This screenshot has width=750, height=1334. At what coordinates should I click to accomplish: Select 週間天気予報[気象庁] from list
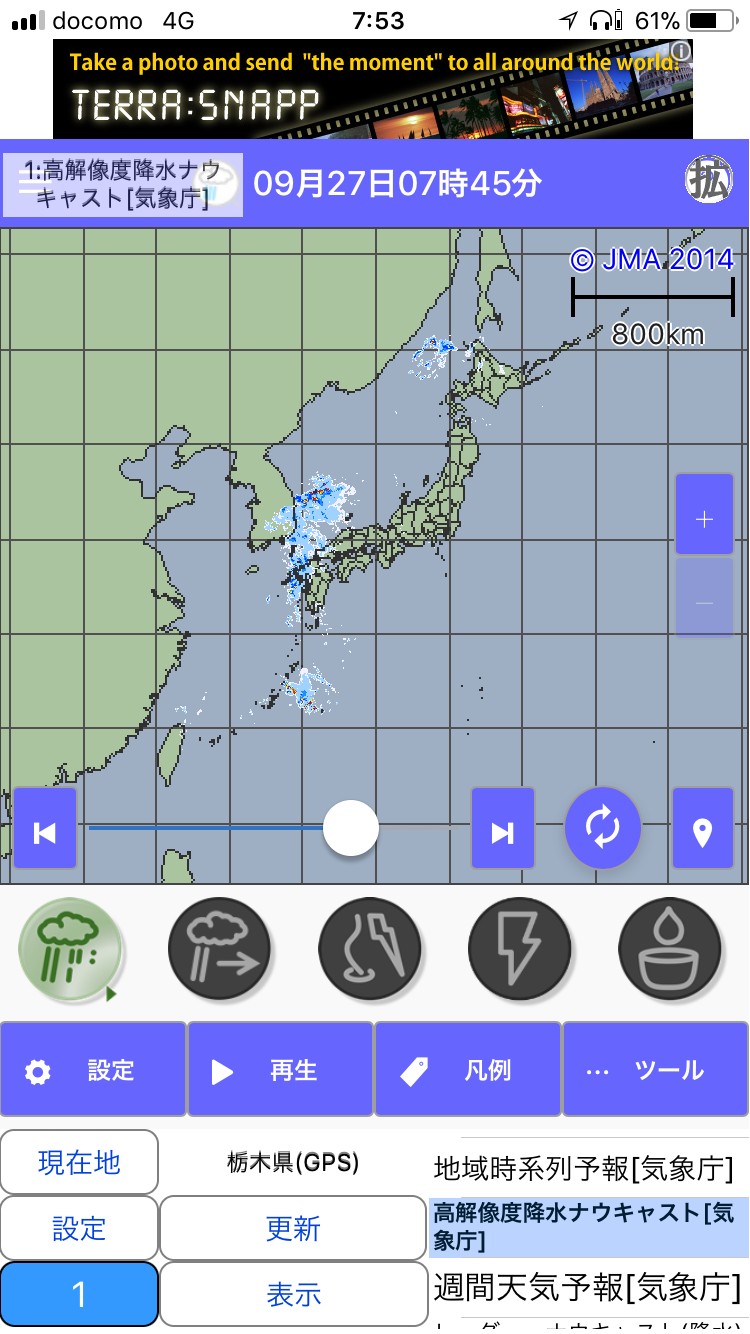(x=585, y=1286)
